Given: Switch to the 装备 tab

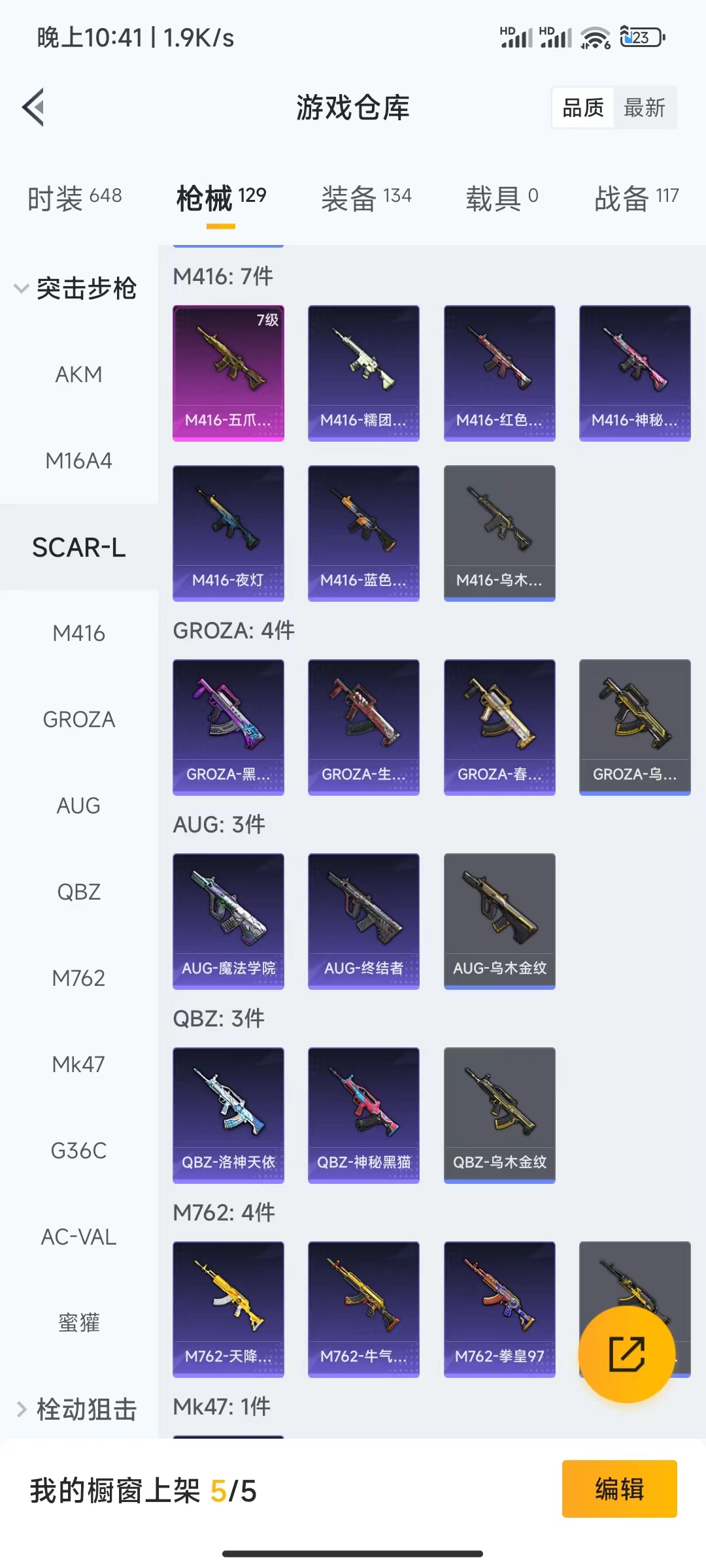Looking at the screenshot, I should click(x=366, y=197).
